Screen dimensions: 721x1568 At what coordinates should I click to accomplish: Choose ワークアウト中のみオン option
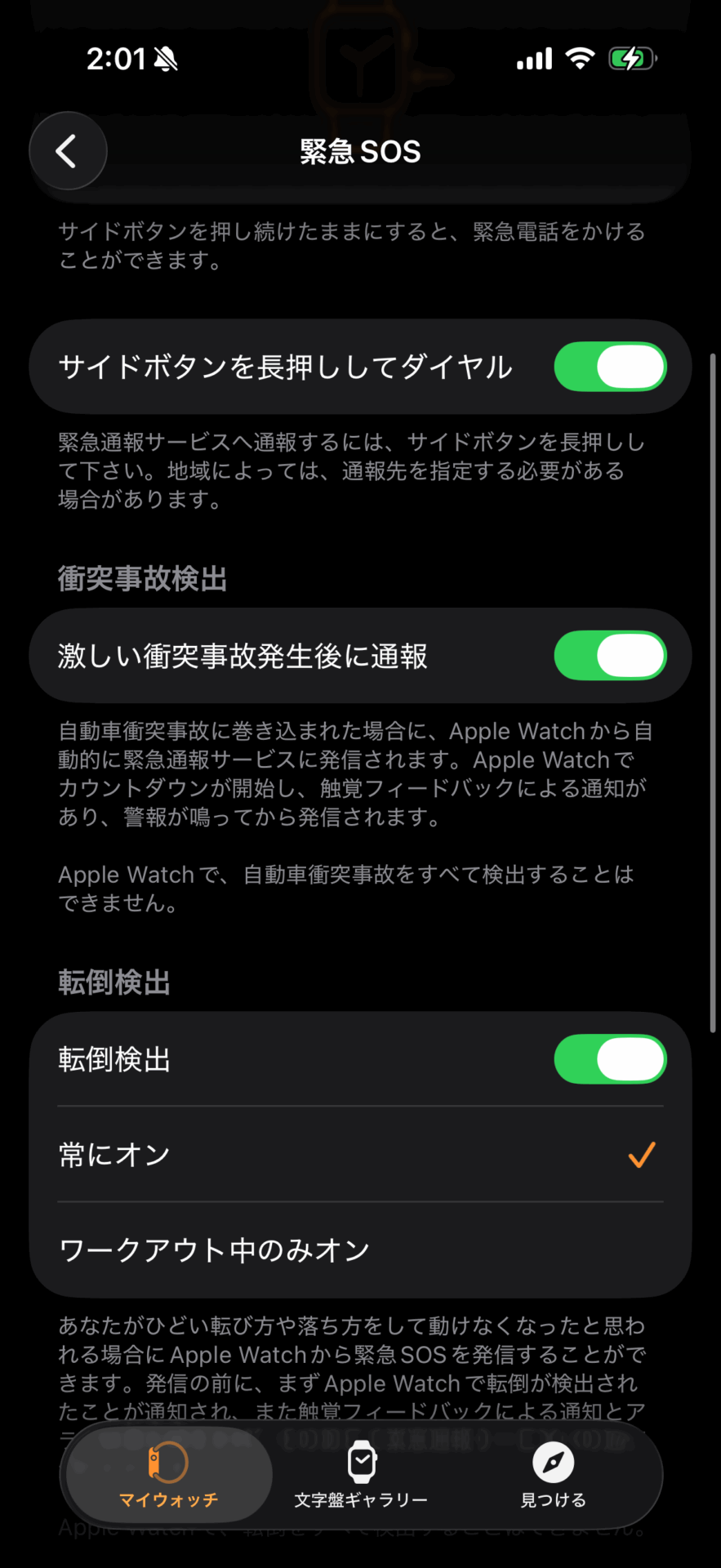(359, 1249)
